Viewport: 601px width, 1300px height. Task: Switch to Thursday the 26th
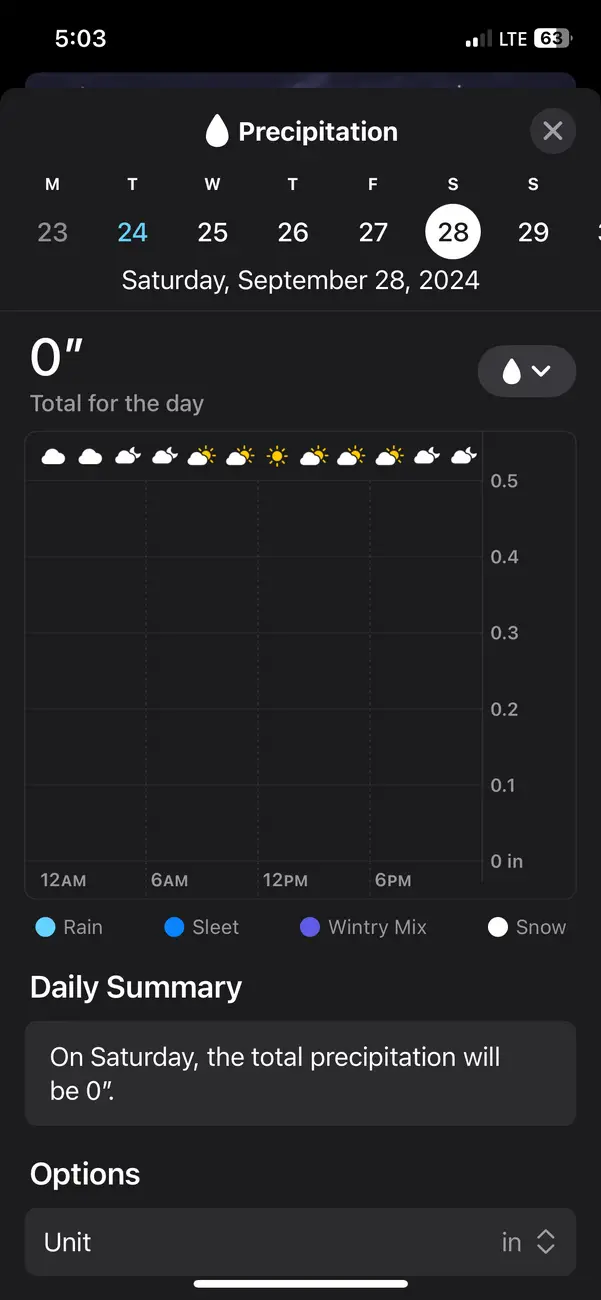(x=293, y=232)
